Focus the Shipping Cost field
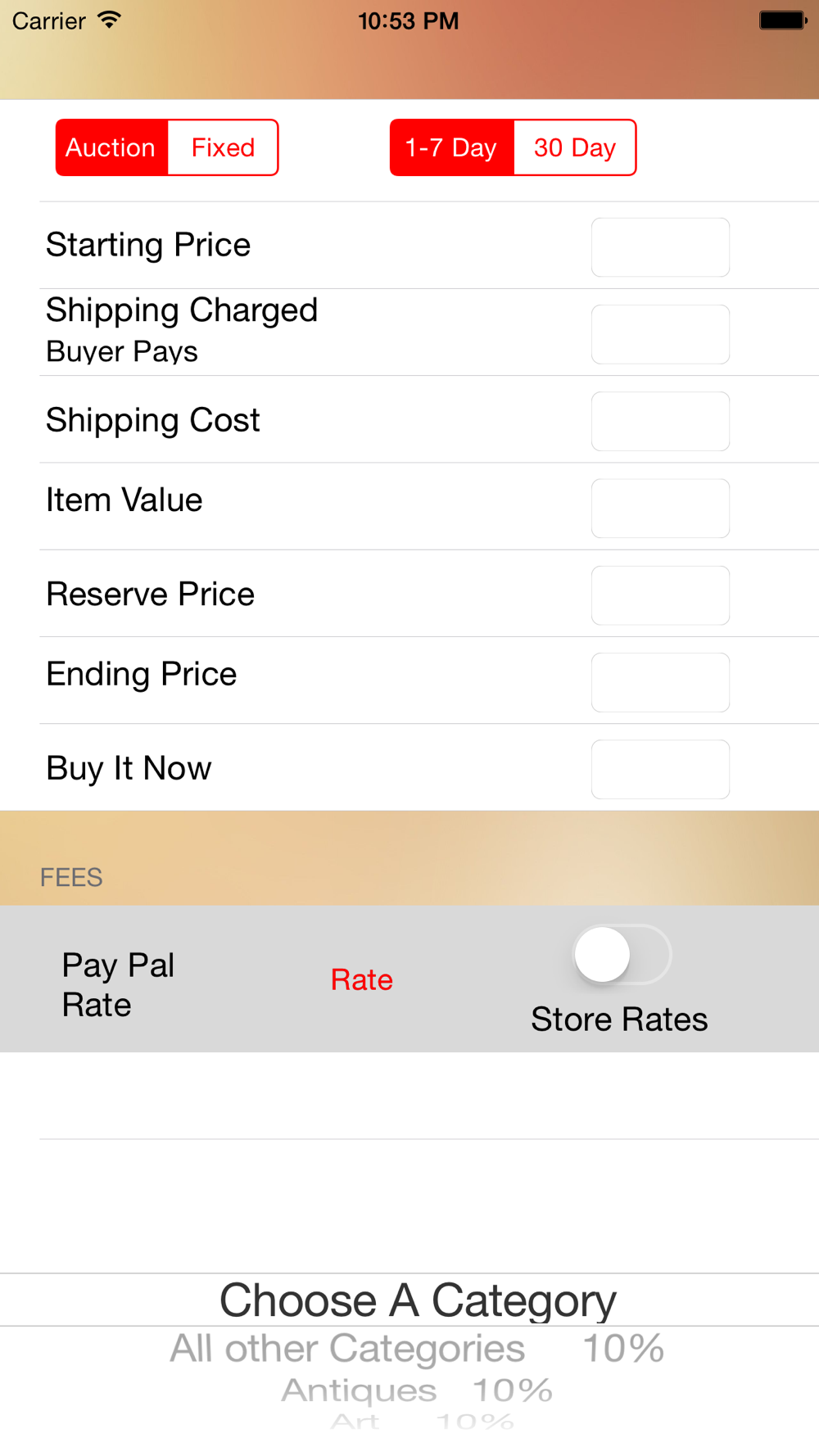 [660, 421]
